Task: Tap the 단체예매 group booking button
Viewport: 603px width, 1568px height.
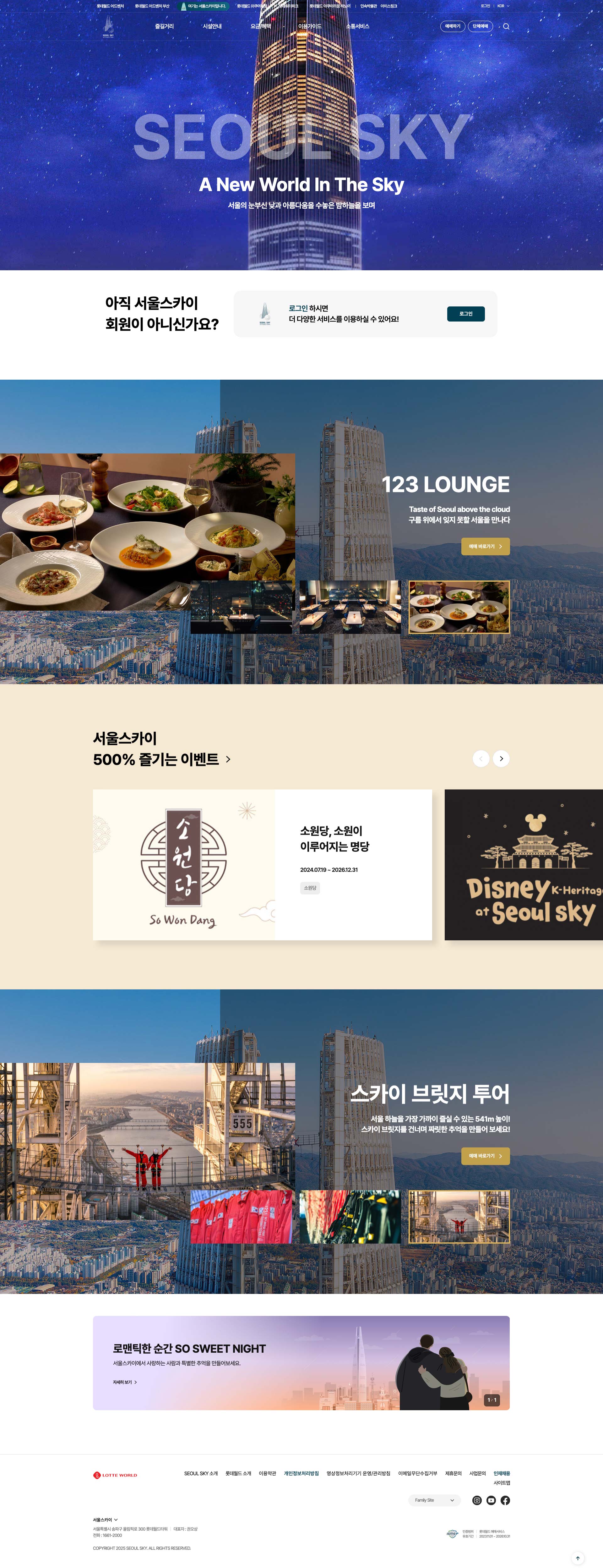Action: click(480, 27)
